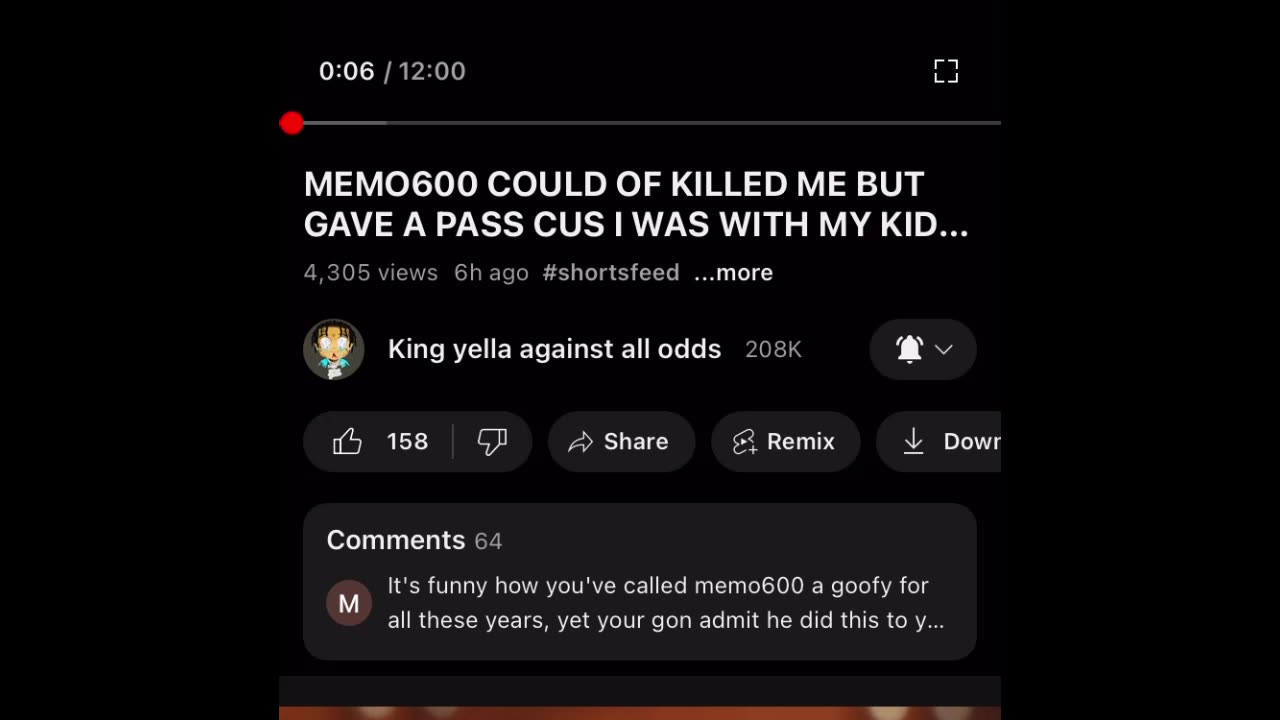Dislike this video
This screenshot has height=720, width=1280.
(x=492, y=442)
